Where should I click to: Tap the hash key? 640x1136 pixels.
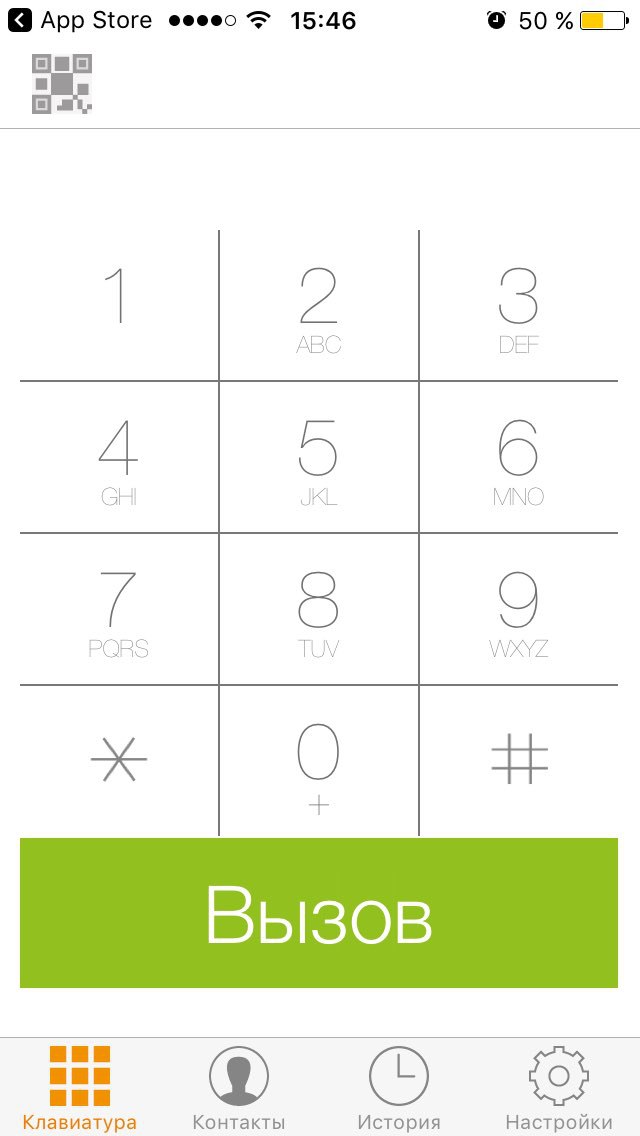pos(519,760)
